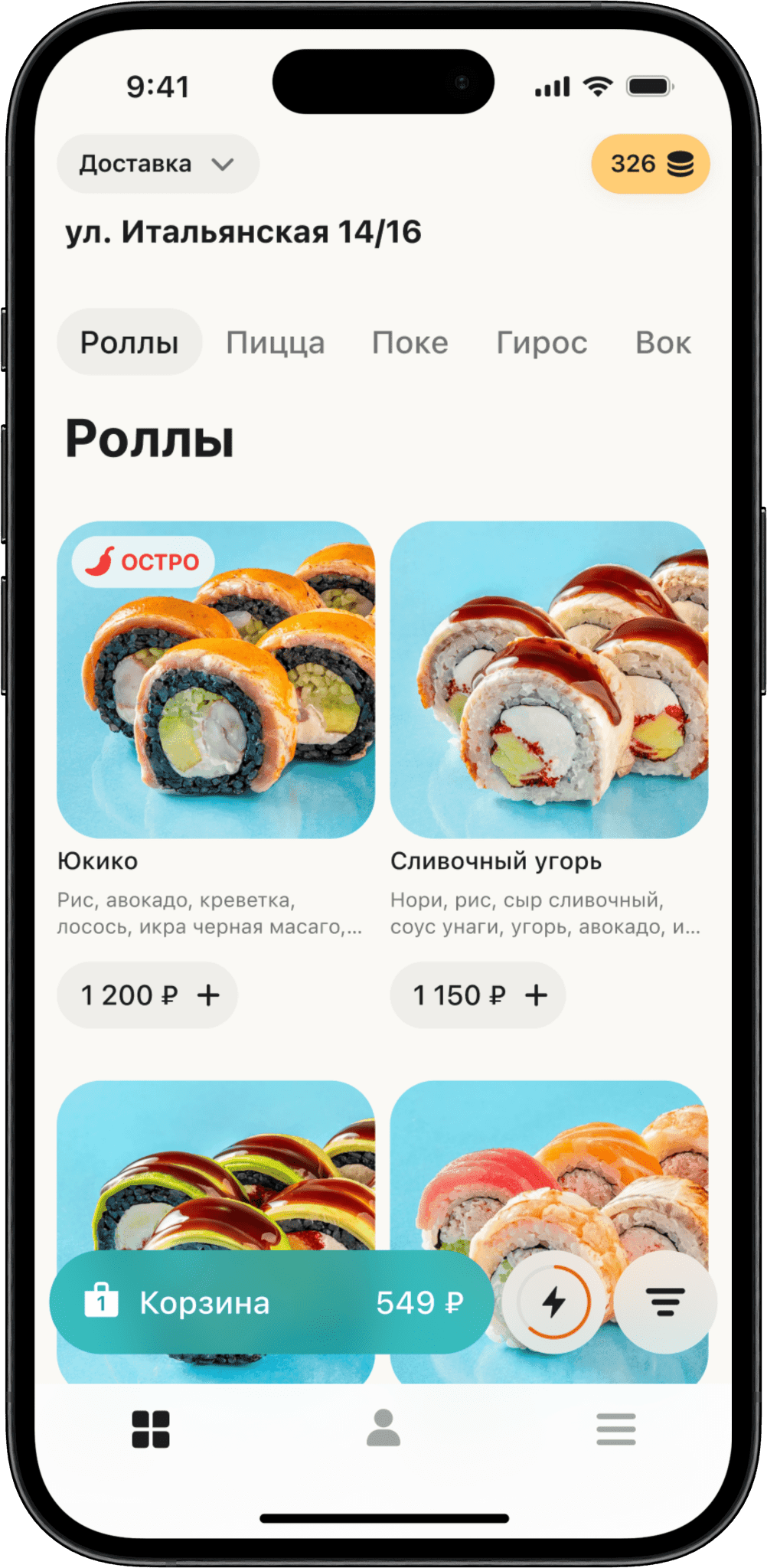Viewport: 767px width, 1568px height.
Task: Switch to the Пицца tab
Action: (275, 342)
